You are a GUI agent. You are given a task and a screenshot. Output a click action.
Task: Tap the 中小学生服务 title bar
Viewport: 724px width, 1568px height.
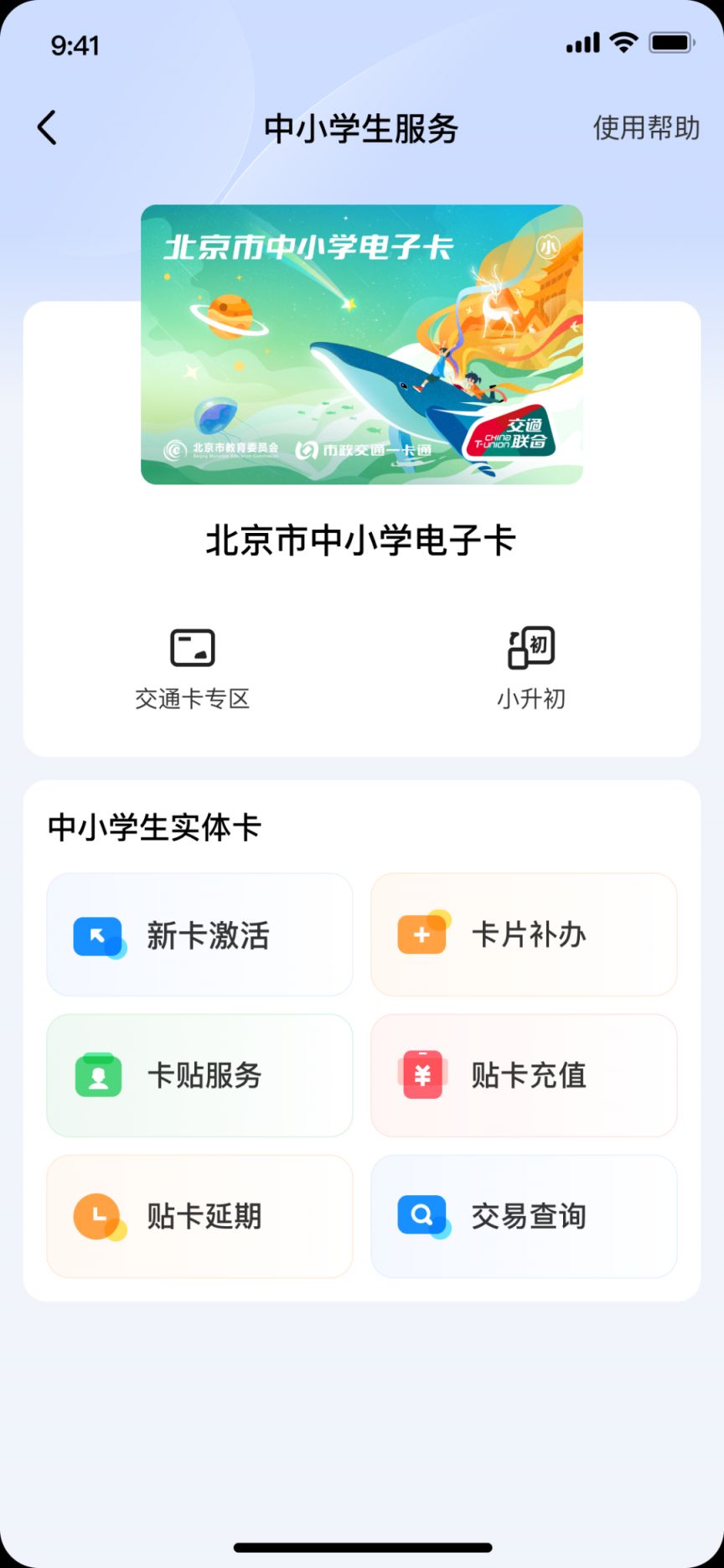pyautogui.click(x=361, y=128)
